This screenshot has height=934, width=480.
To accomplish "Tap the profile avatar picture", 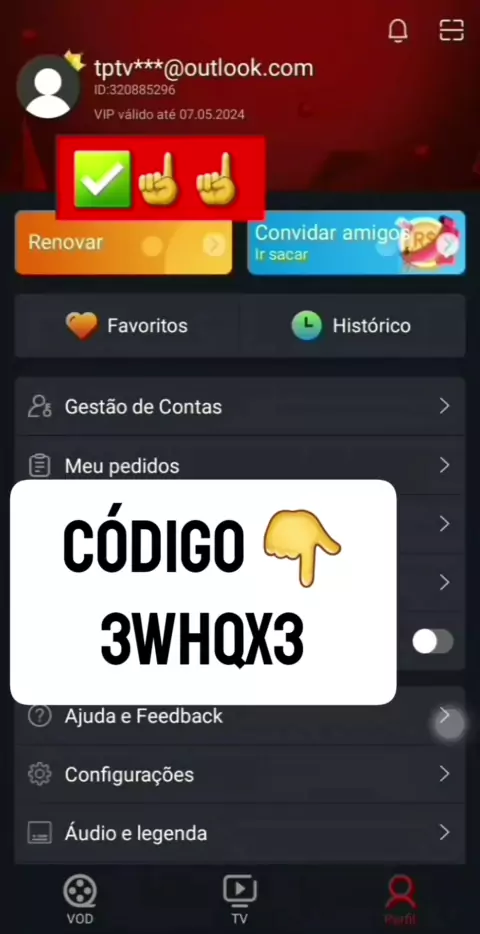I will click(x=48, y=87).
